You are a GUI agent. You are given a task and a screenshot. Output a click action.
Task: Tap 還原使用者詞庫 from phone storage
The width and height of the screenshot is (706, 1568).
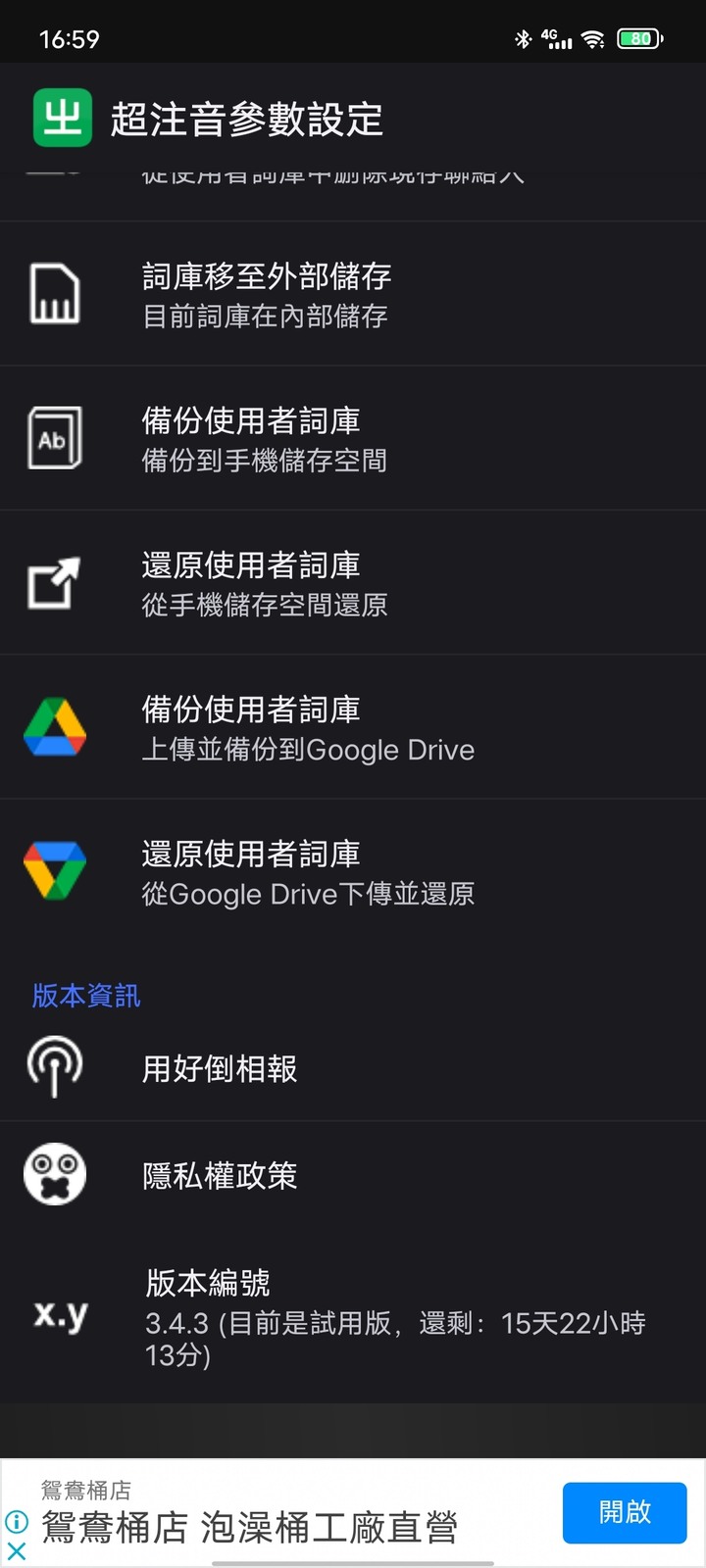click(x=353, y=582)
